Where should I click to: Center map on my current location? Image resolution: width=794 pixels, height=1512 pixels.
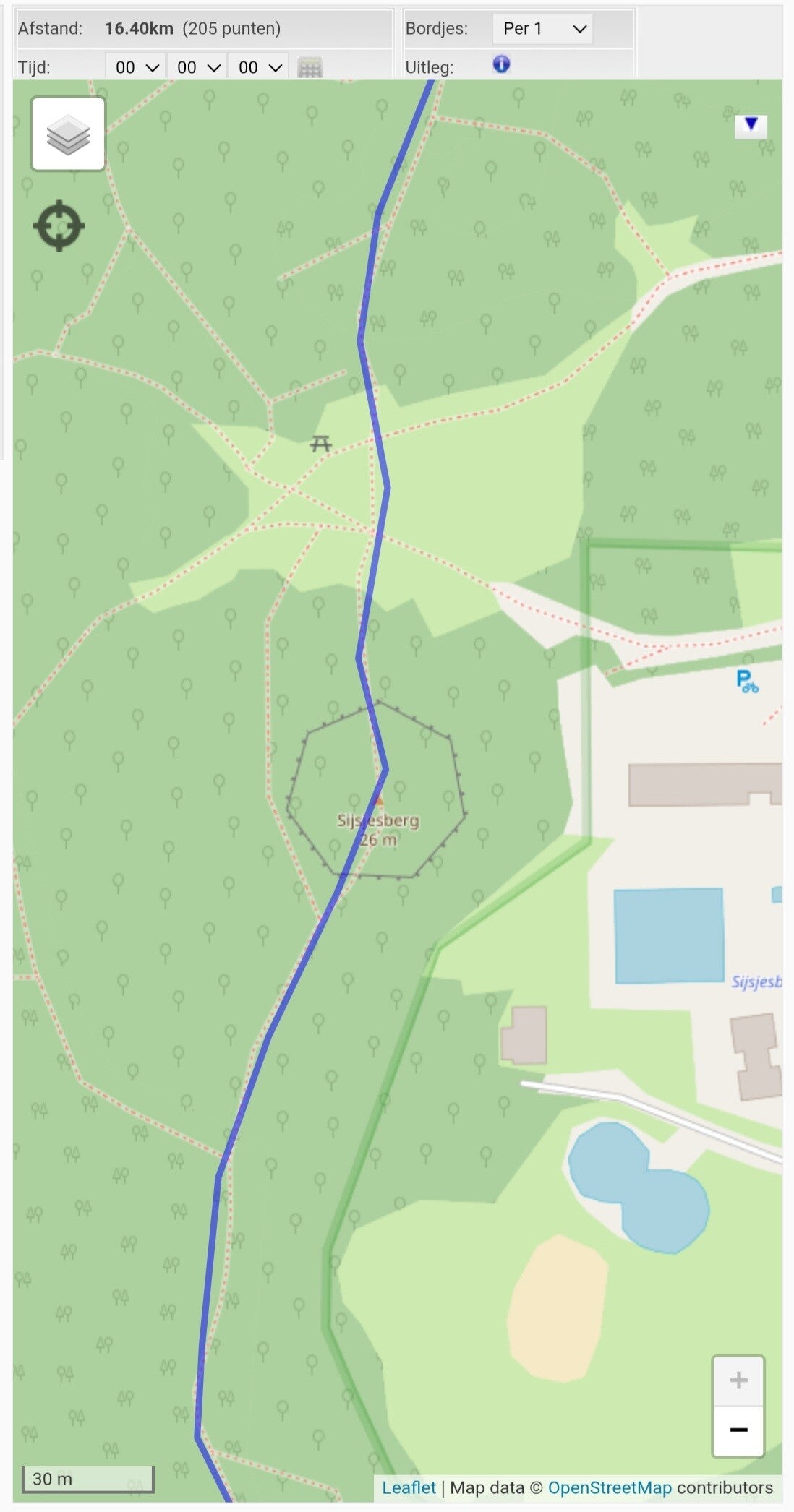59,225
